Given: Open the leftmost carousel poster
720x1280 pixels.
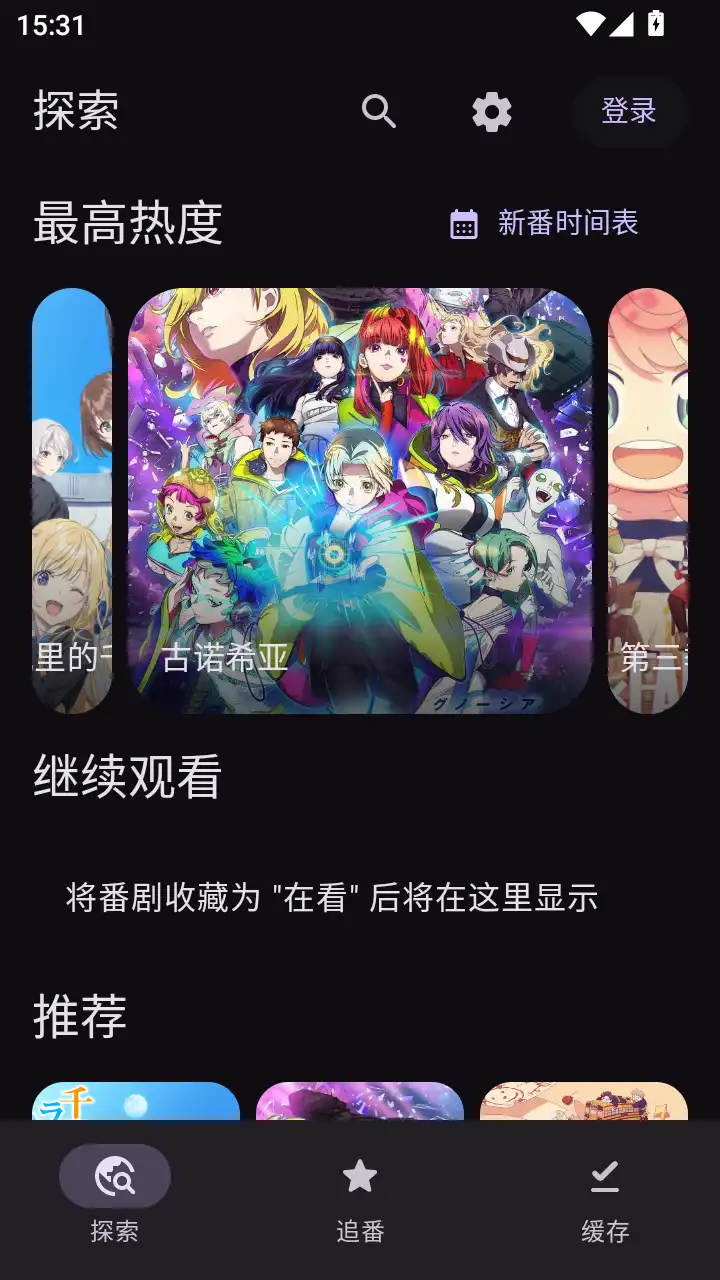Looking at the screenshot, I should (x=71, y=497).
